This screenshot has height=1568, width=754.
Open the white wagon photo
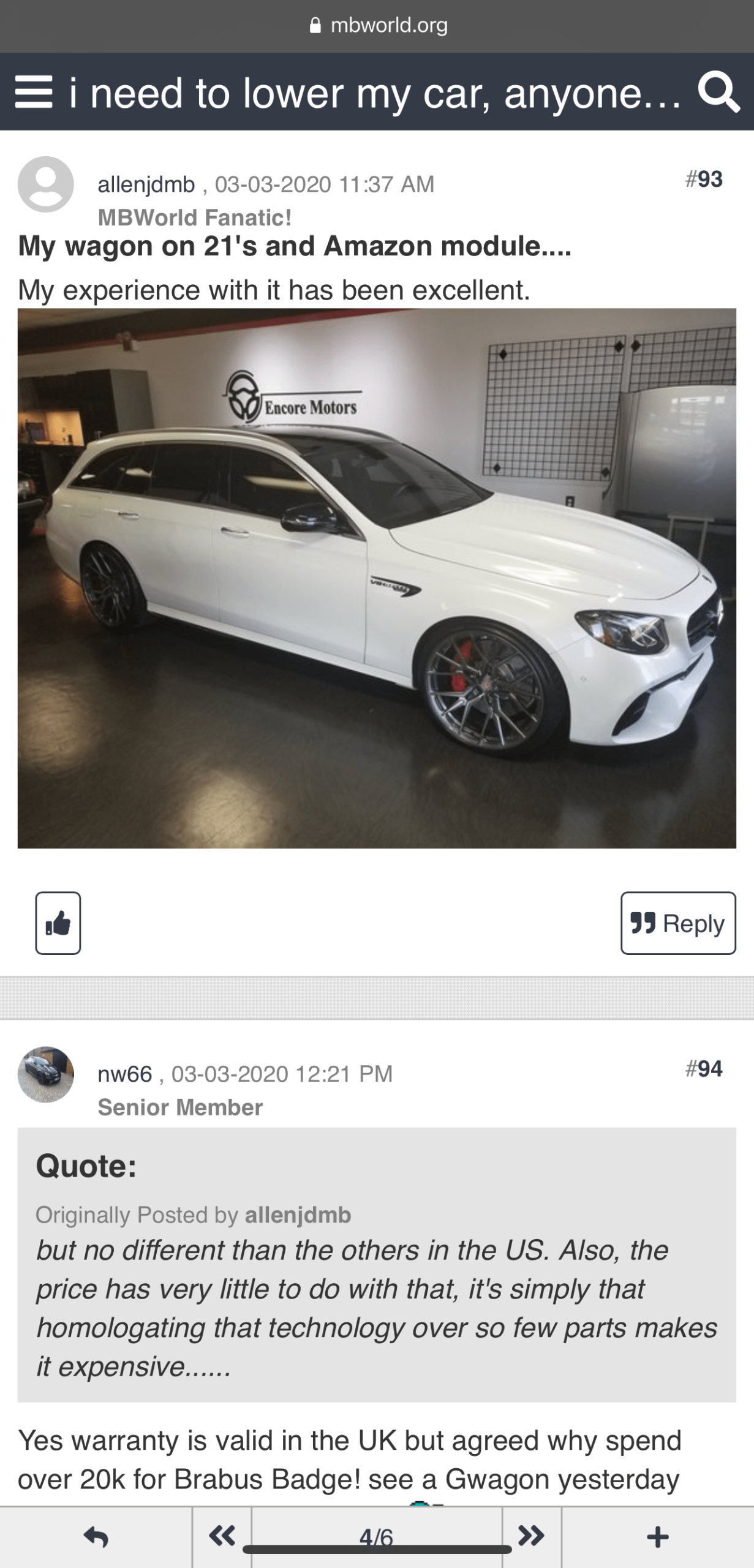[377, 578]
